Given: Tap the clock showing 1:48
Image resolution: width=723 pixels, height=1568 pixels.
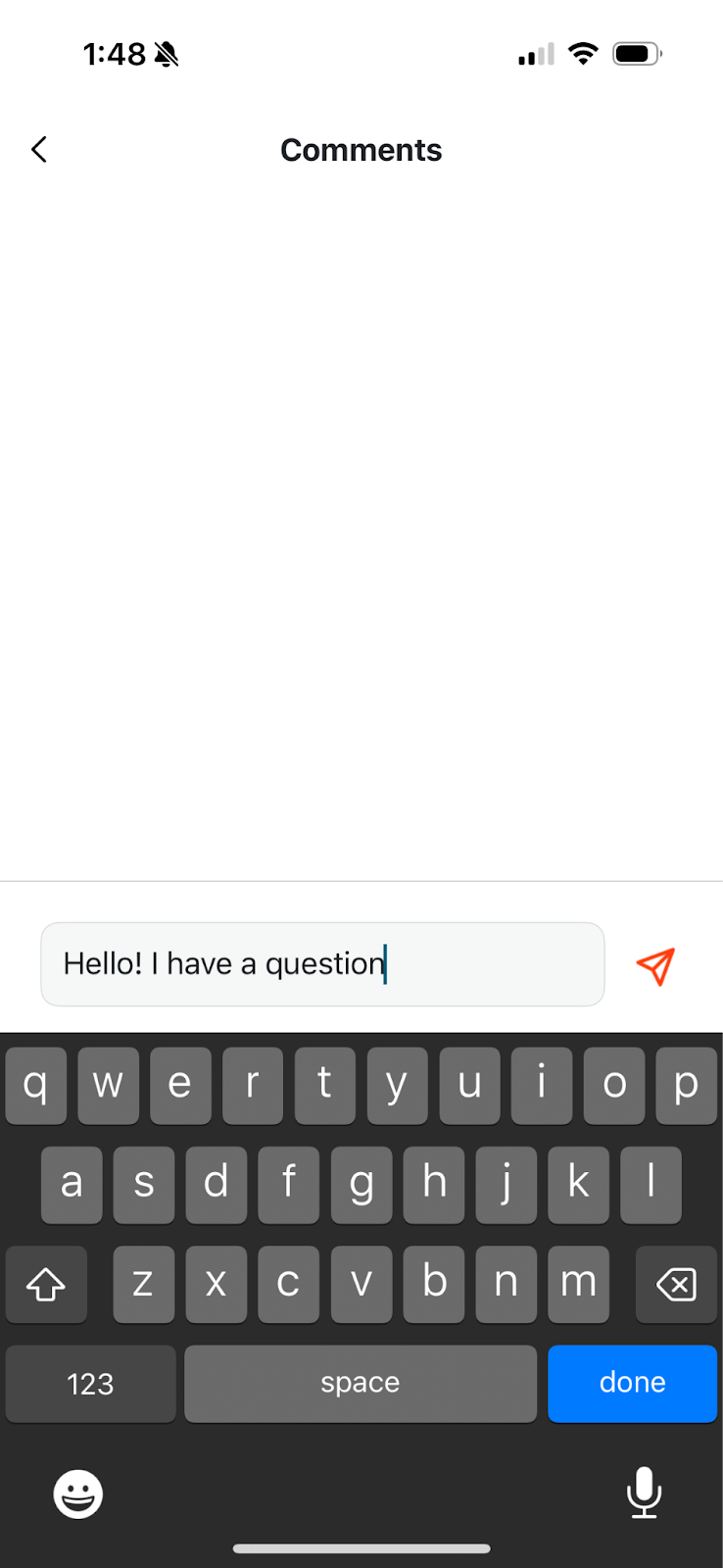Looking at the screenshot, I should point(111,54).
